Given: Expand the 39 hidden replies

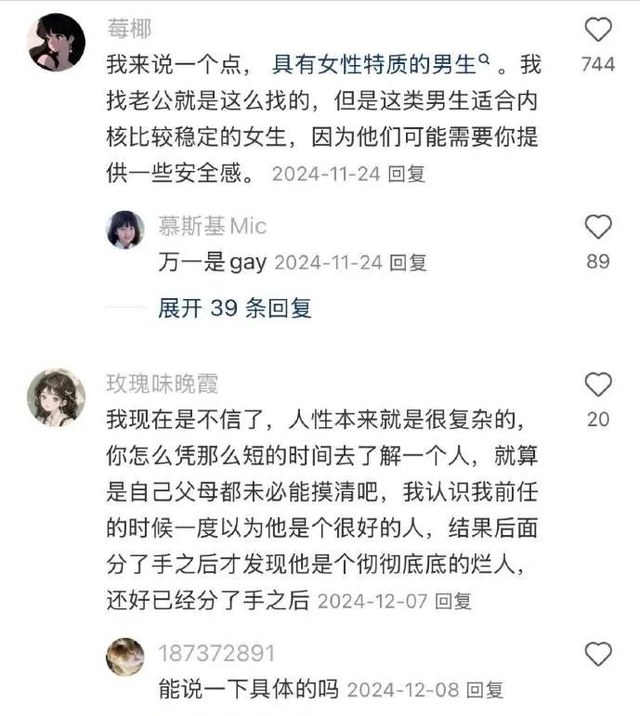Looking at the screenshot, I should pos(235,309).
